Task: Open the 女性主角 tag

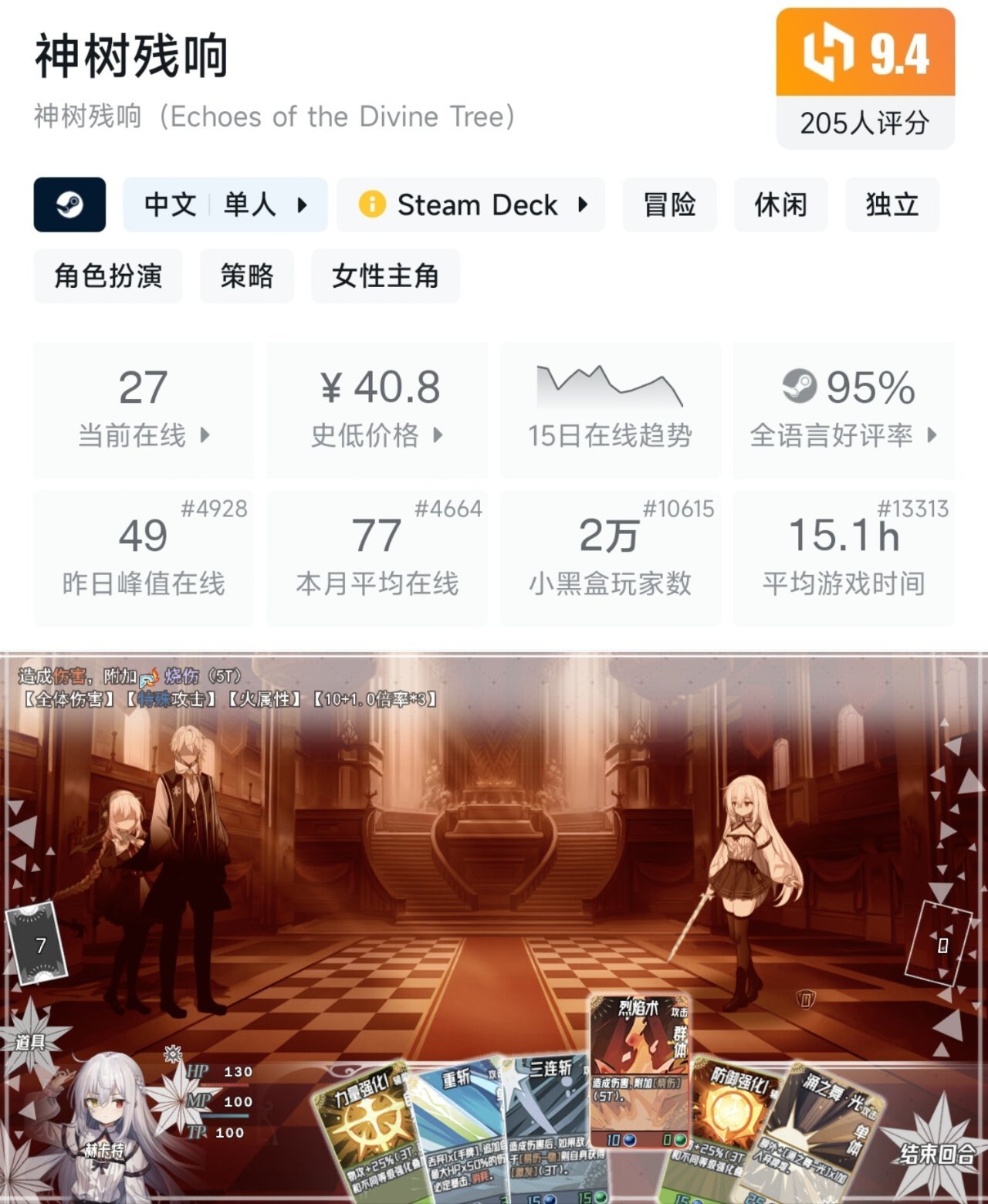Action: coord(385,276)
